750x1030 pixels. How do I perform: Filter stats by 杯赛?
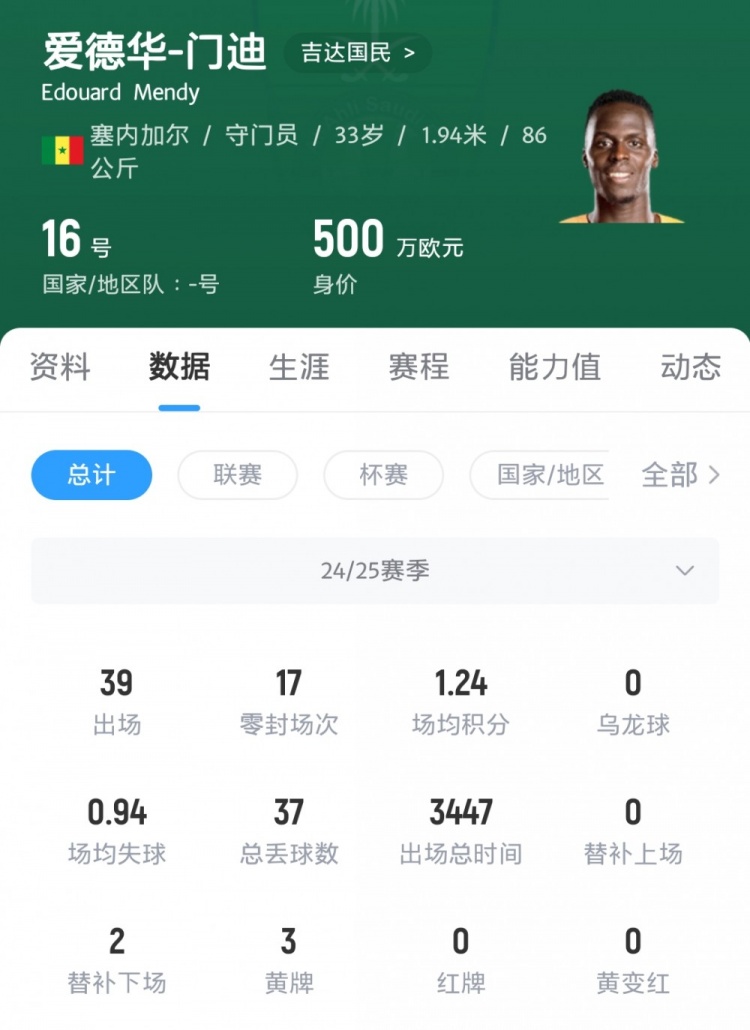(383, 475)
